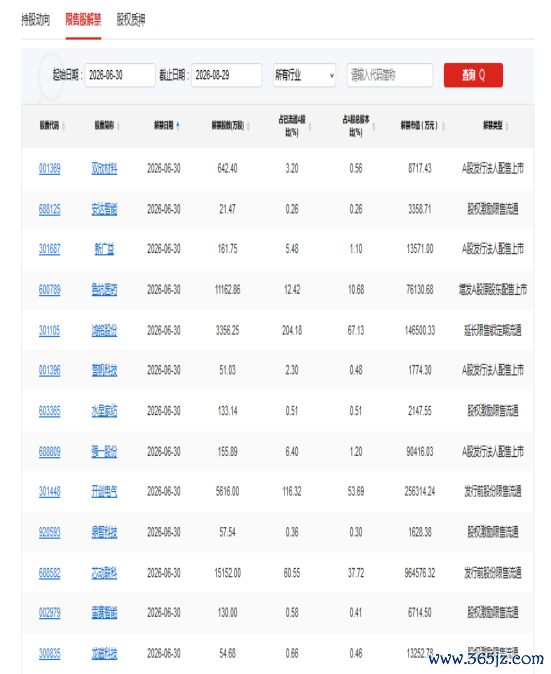Image resolution: width=551 pixels, height=674 pixels.
Task: Edit the start date 2026-06-30 field
Action: [120, 75]
